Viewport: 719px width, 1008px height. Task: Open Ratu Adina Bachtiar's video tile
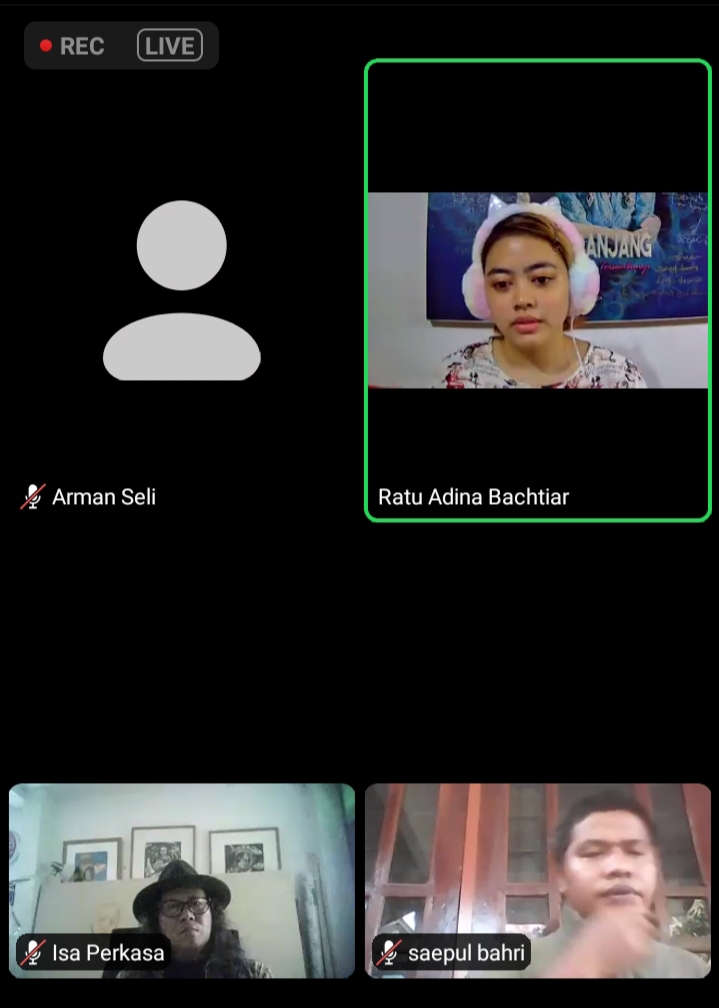(538, 290)
